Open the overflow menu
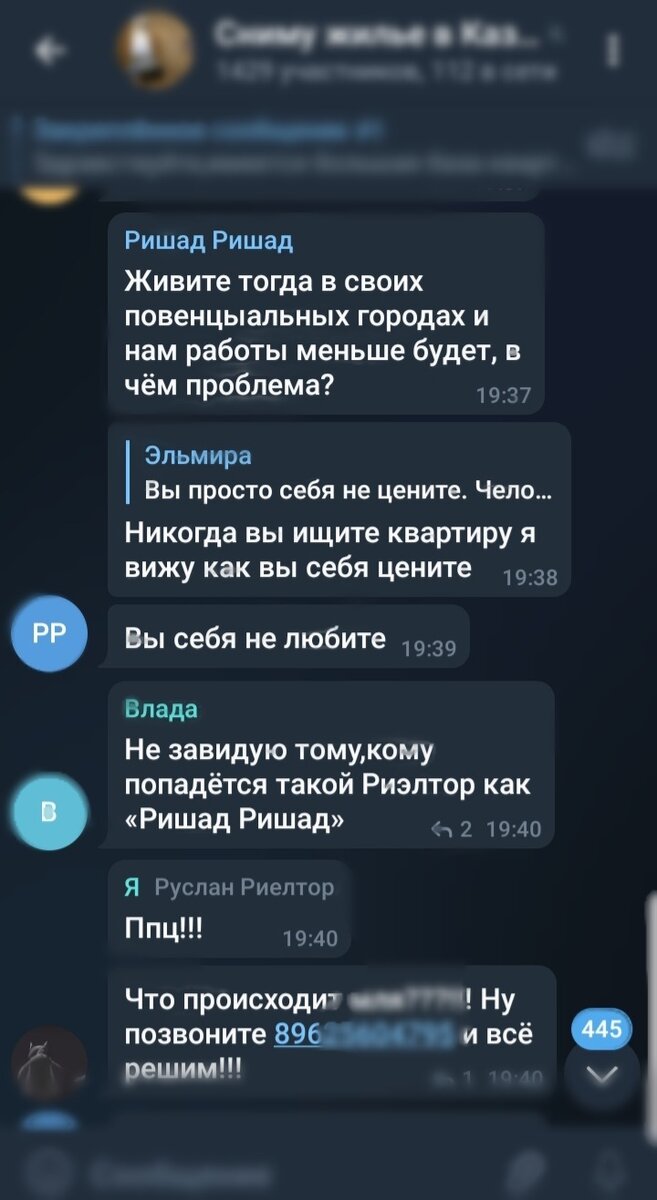 [x=615, y=49]
